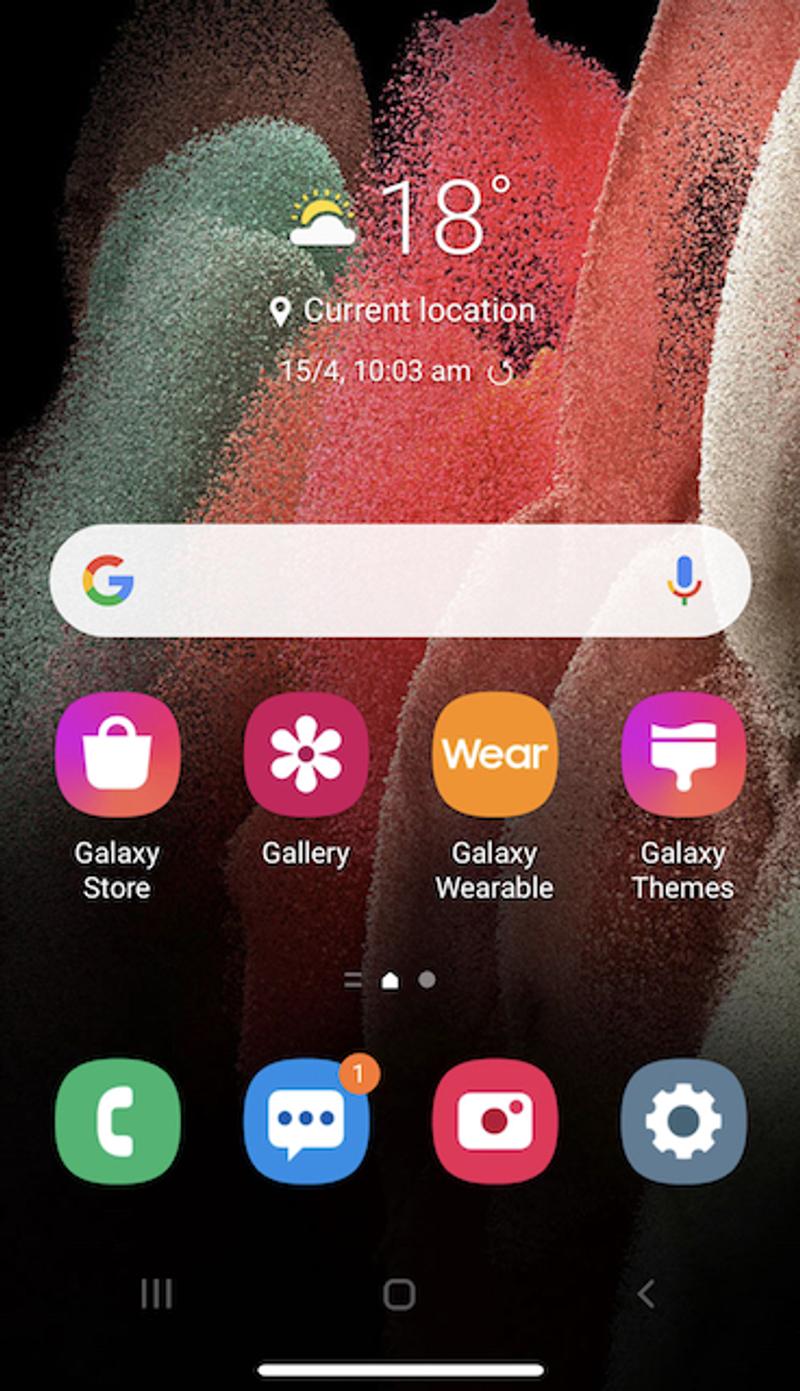Screen dimensions: 800x1391
Task: Launch the Gallery app
Action: [x=306, y=755]
